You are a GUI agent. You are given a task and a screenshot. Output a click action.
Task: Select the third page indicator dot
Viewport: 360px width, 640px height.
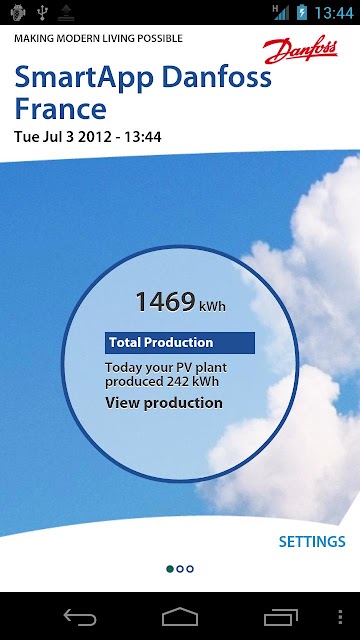tap(190, 569)
